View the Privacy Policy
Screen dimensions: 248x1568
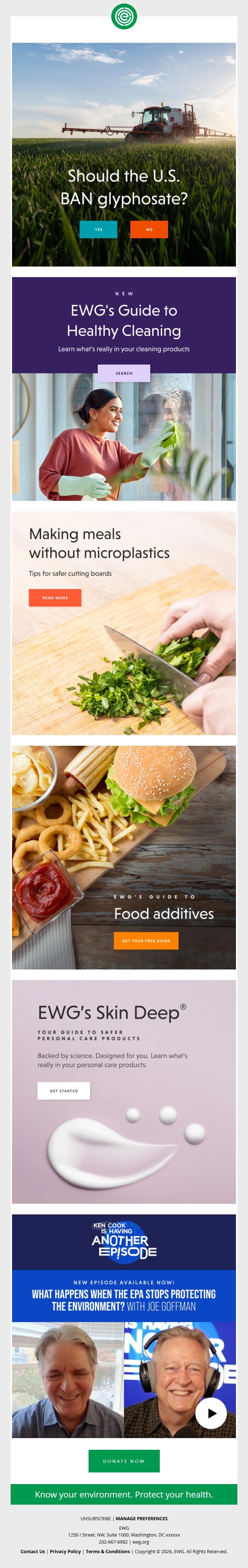[x=65, y=1552]
